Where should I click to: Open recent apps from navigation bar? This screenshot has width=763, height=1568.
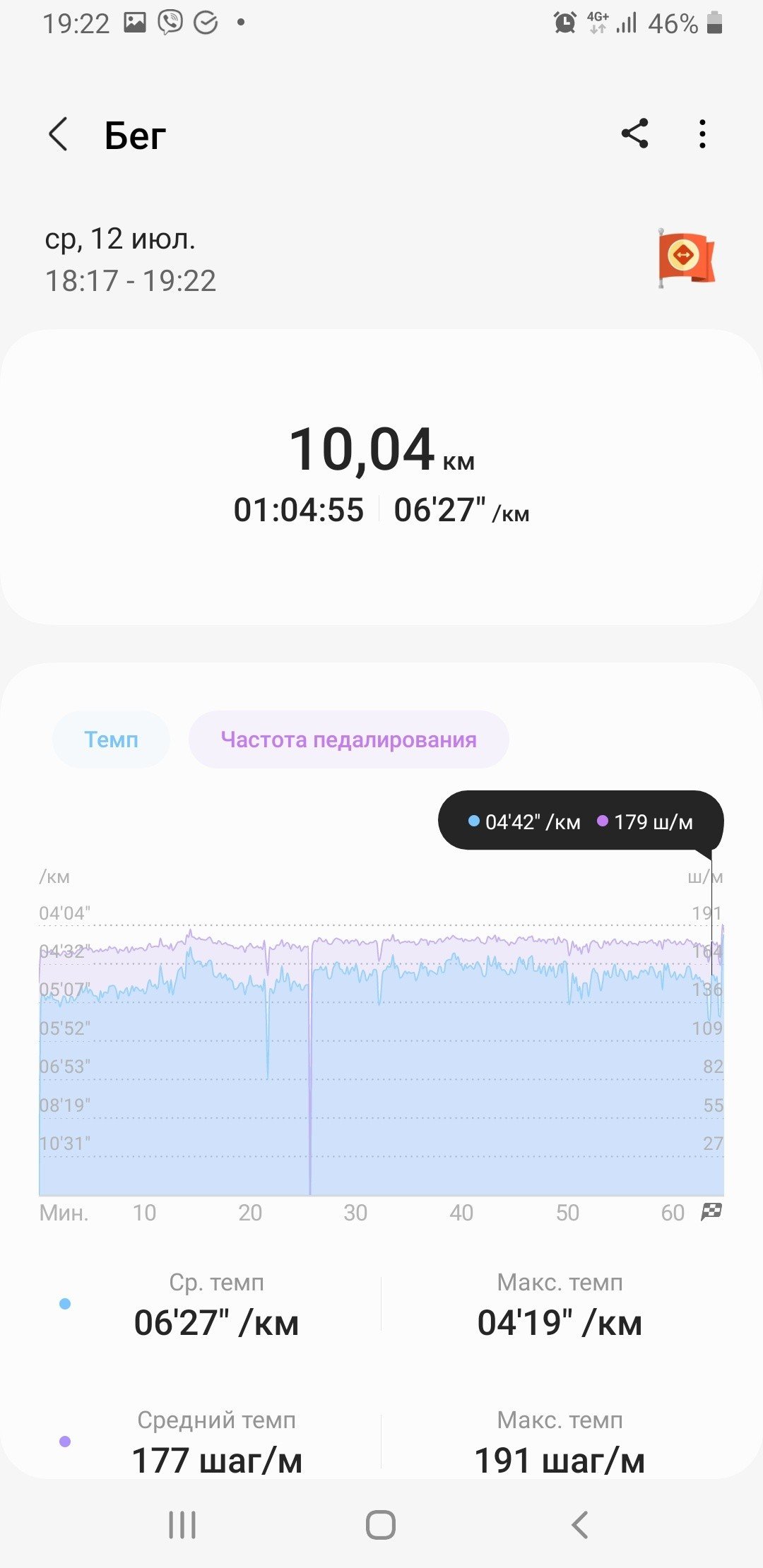pyautogui.click(x=182, y=1525)
